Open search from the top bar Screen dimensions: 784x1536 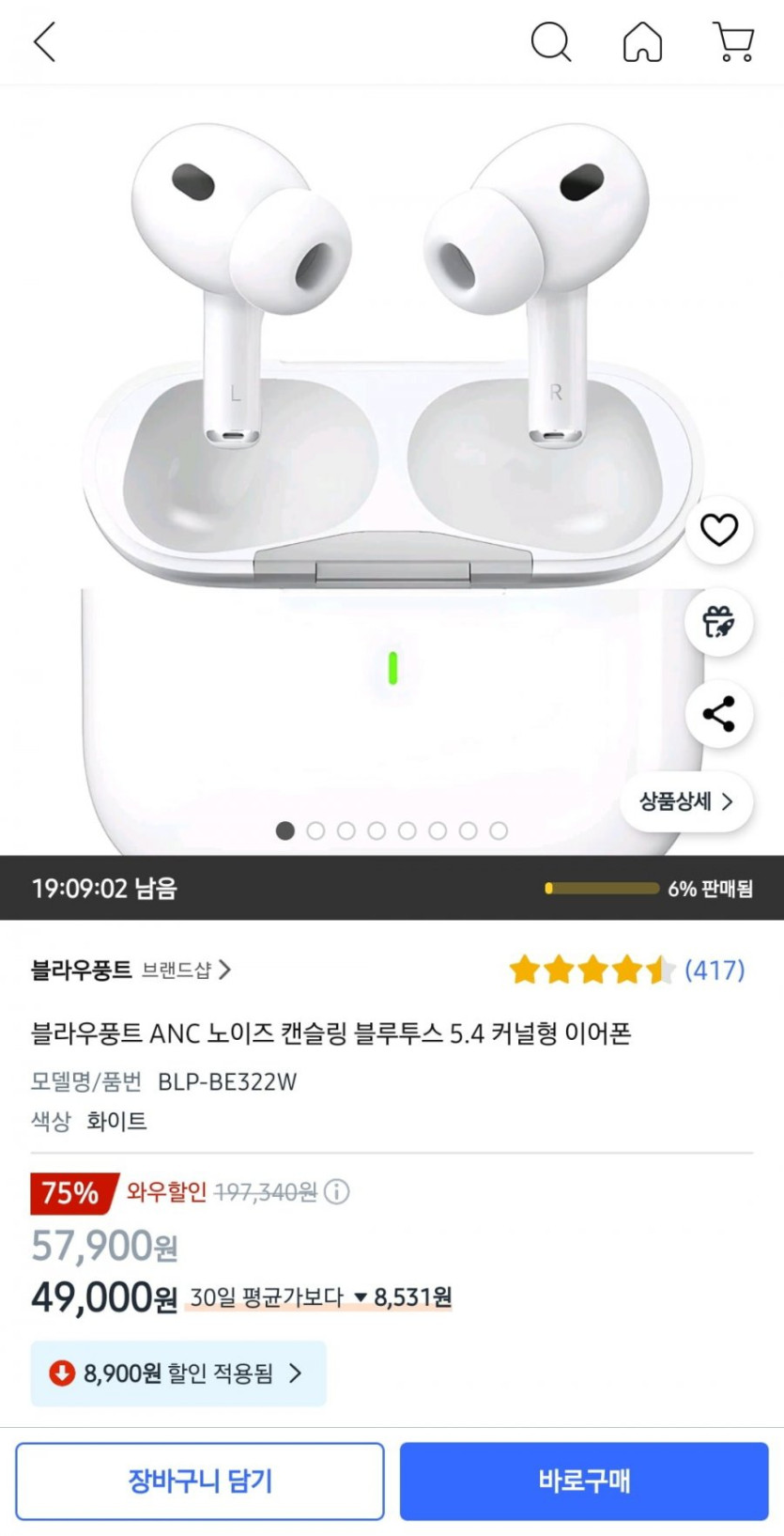pyautogui.click(x=550, y=42)
